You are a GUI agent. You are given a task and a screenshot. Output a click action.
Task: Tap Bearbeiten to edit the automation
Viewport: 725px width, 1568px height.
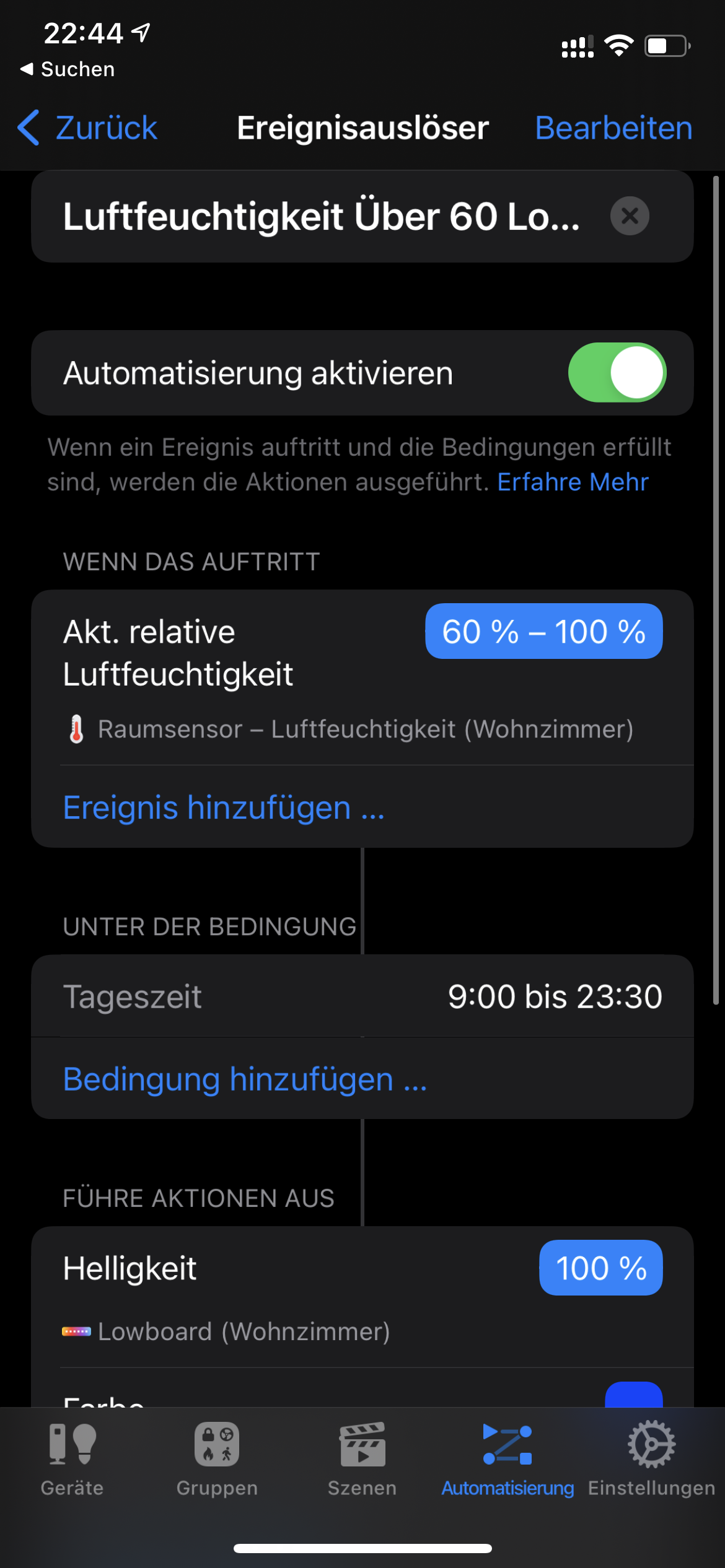point(613,128)
